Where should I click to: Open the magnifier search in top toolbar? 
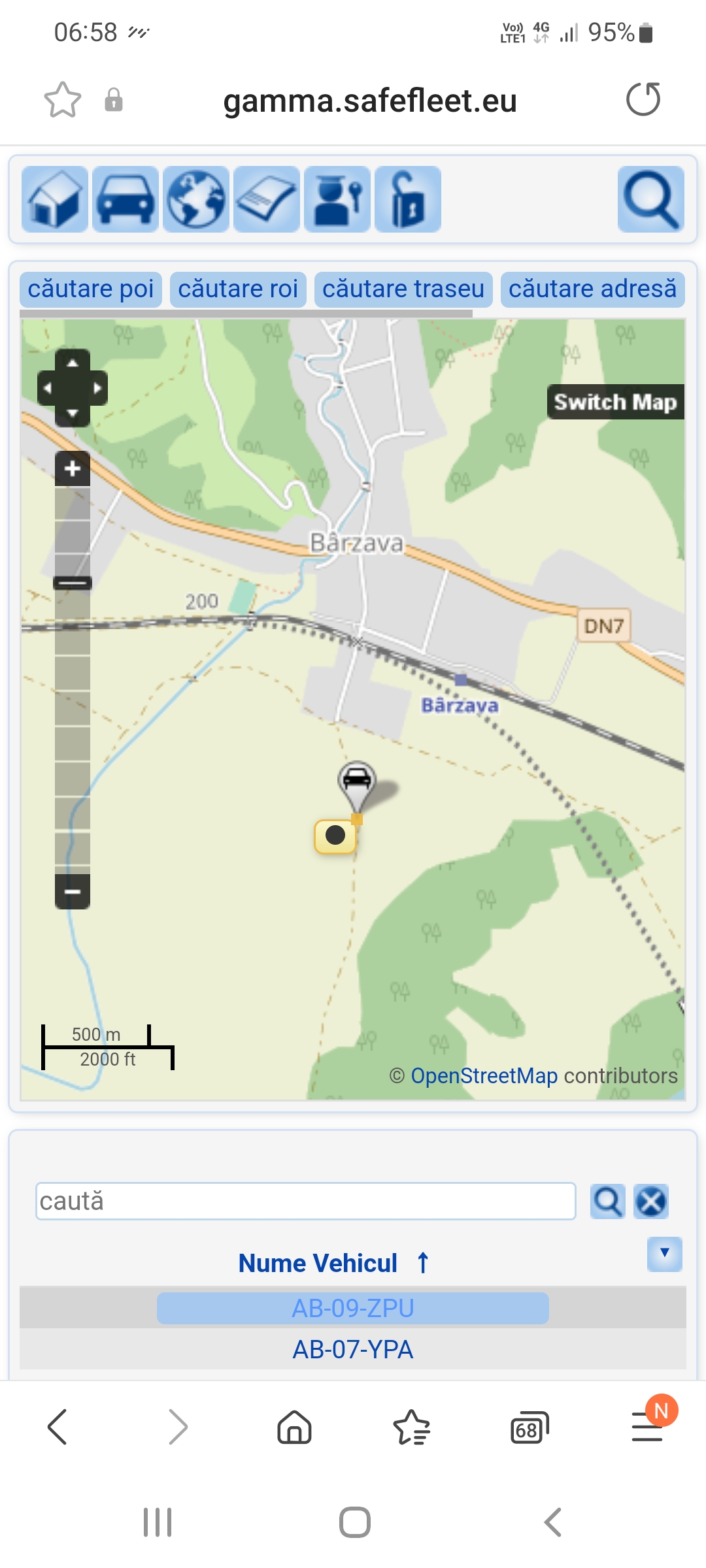650,199
